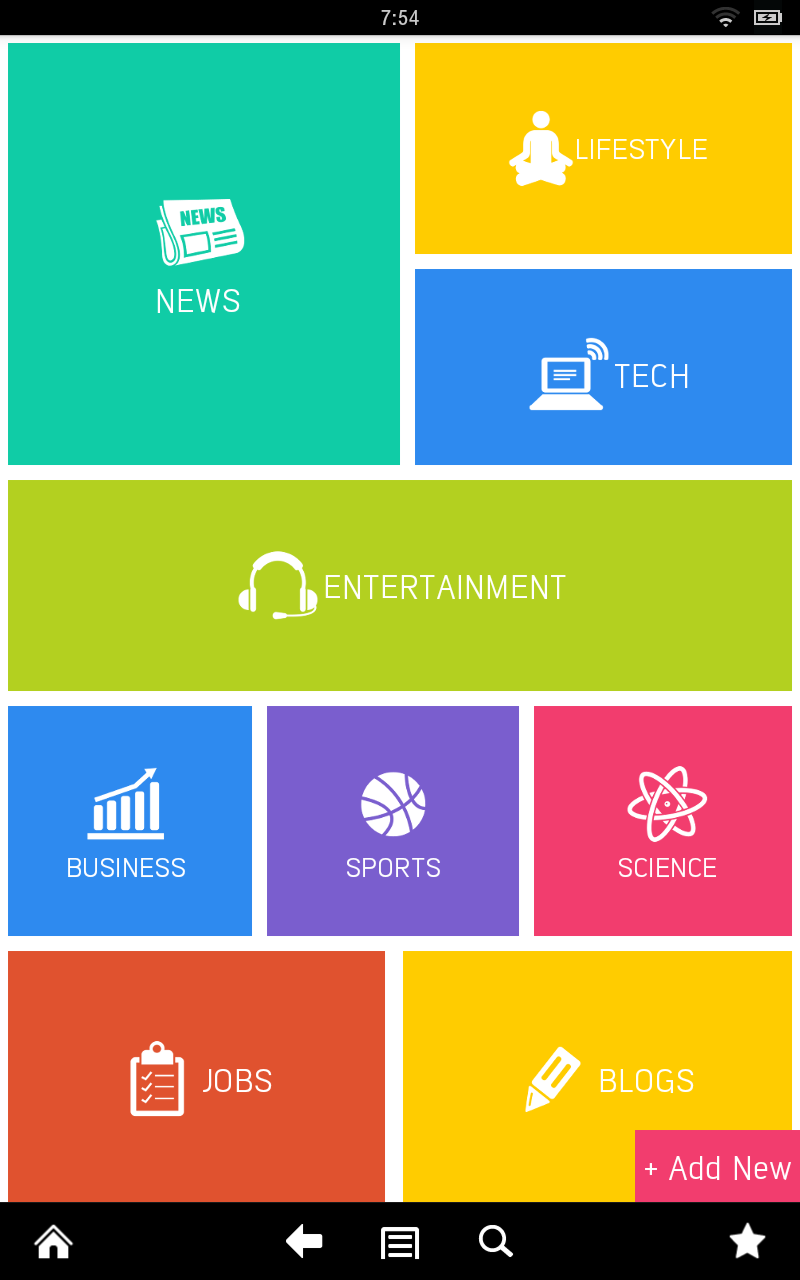Open the article list icon in bottom bar
The width and height of the screenshot is (800, 1280).
399,1241
